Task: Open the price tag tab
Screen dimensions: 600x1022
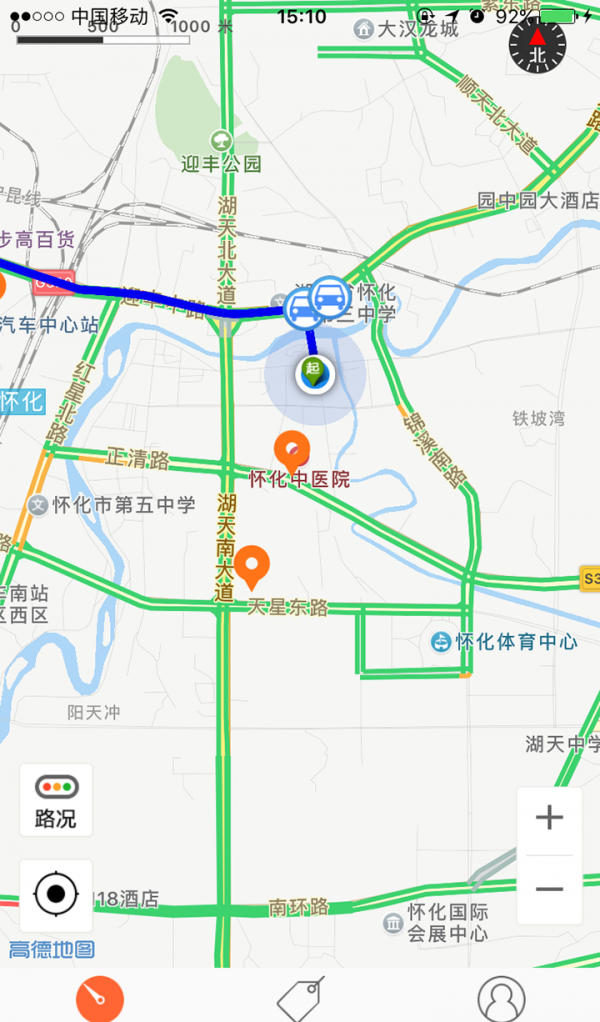Action: (301, 997)
